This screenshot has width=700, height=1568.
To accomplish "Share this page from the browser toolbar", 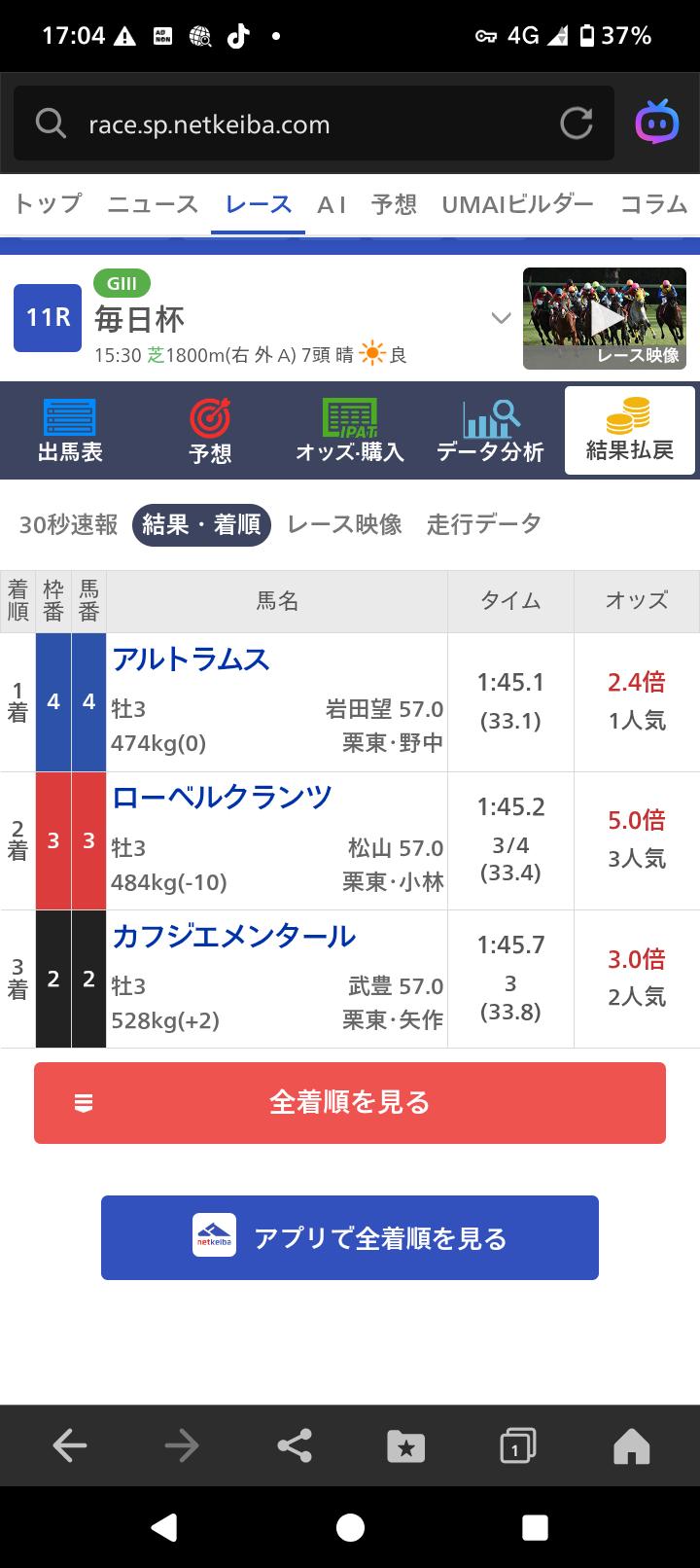I will [295, 1445].
